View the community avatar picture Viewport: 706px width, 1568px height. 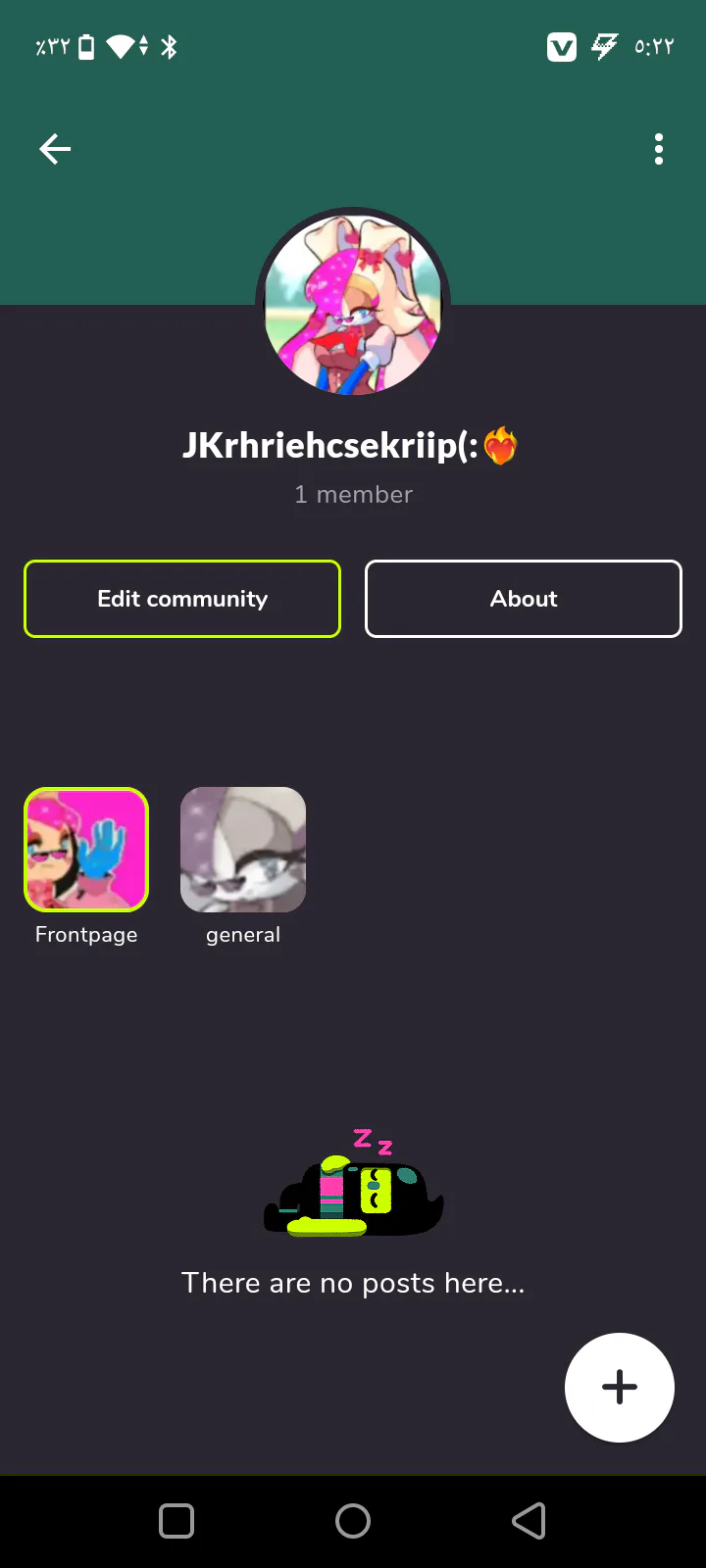pyautogui.click(x=353, y=304)
